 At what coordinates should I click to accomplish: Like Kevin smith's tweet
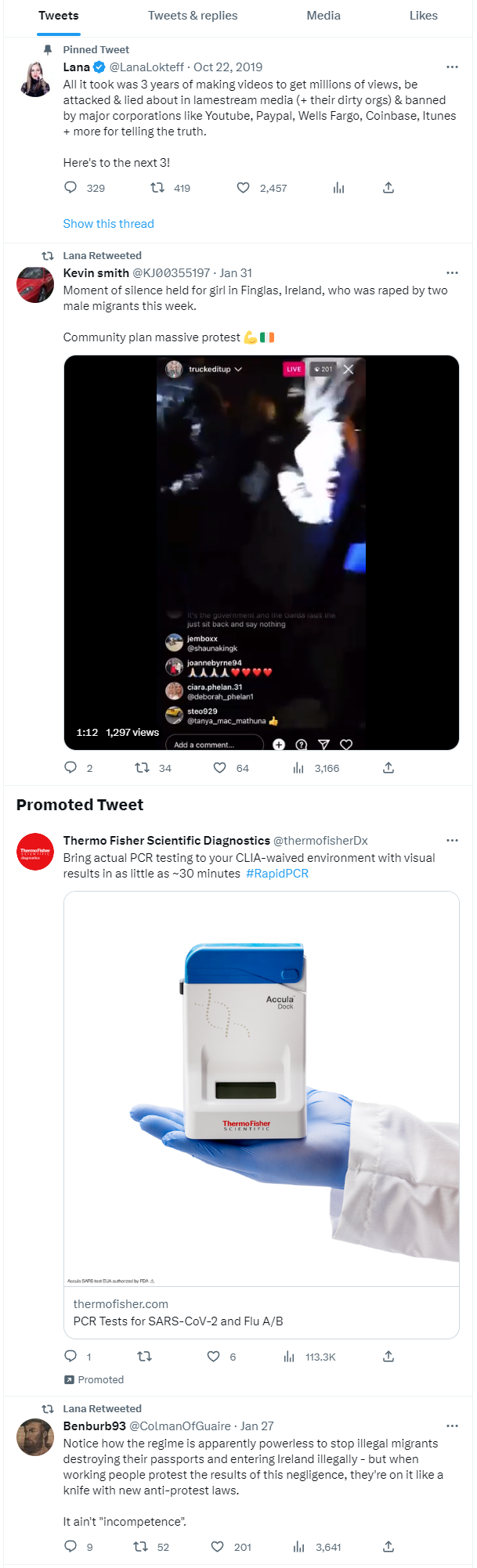[220, 768]
